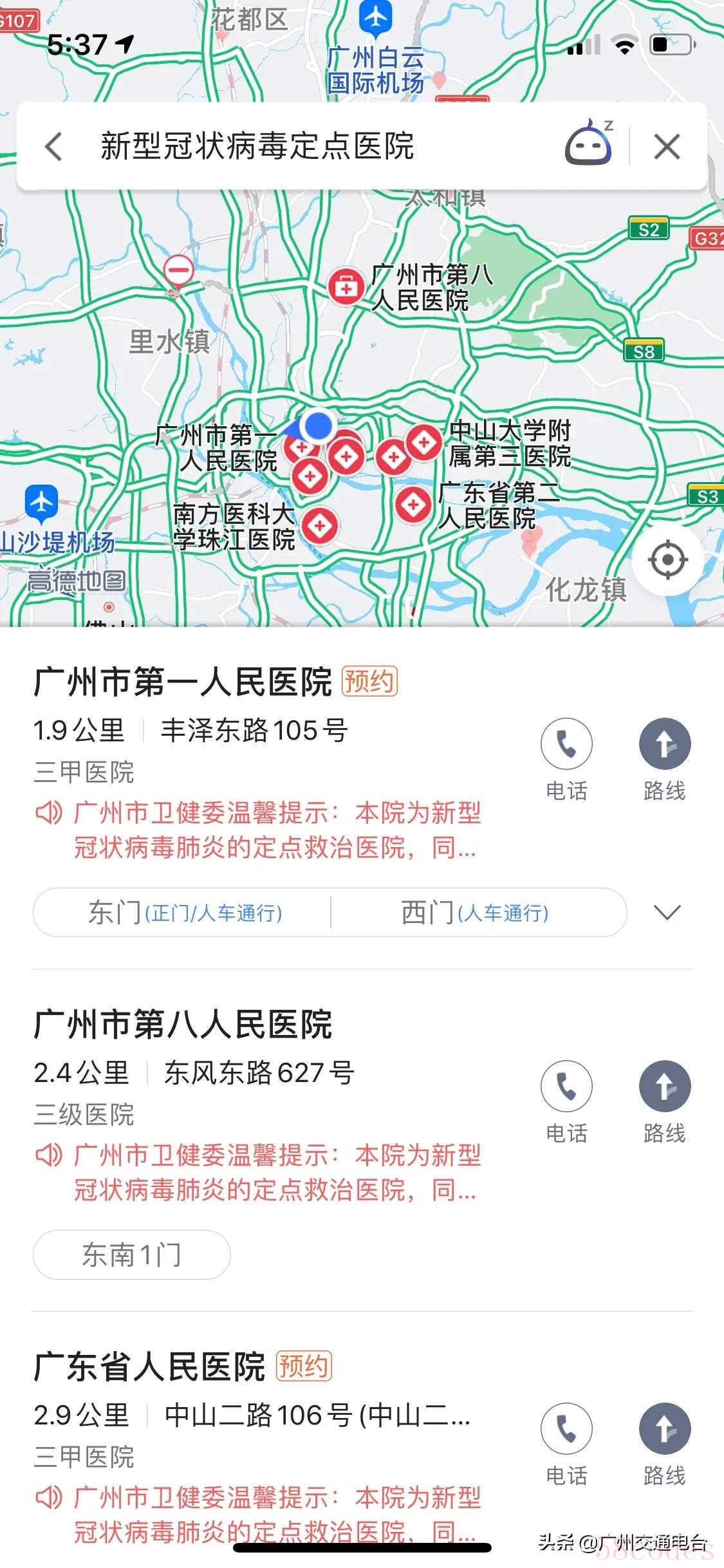Get route to 广州市第八人民医院
The height and width of the screenshot is (1568, 724).
click(x=664, y=1087)
